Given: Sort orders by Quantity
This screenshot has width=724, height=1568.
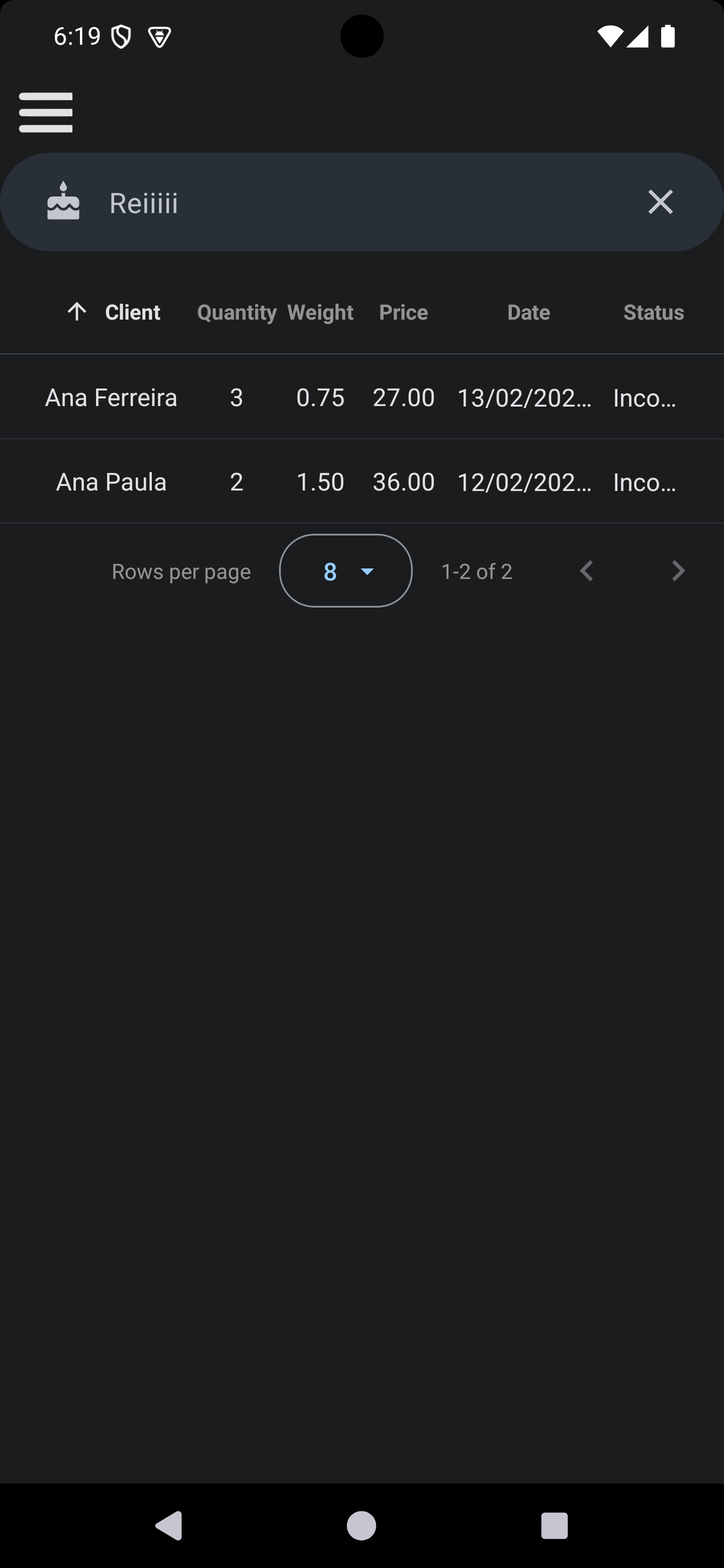Looking at the screenshot, I should tap(236, 312).
